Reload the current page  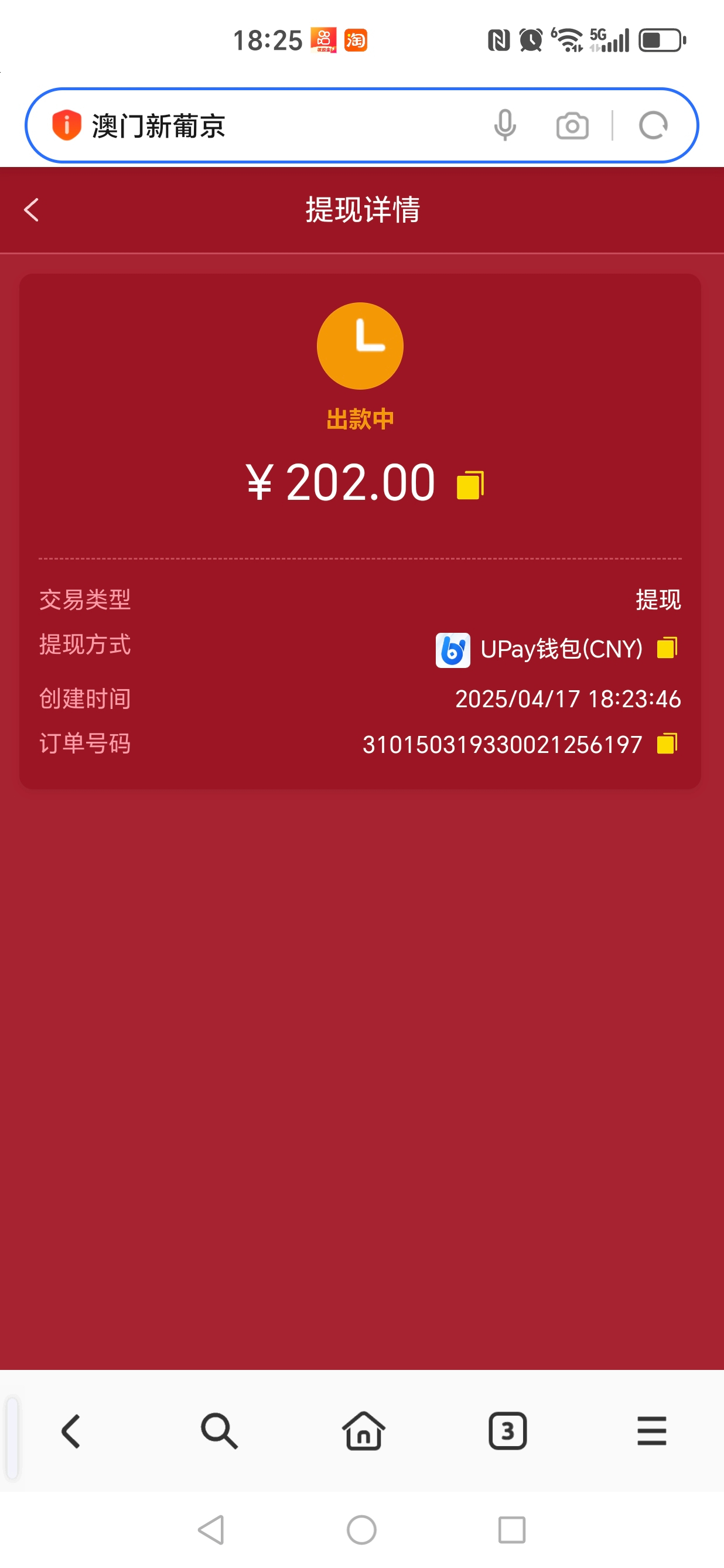coord(654,126)
